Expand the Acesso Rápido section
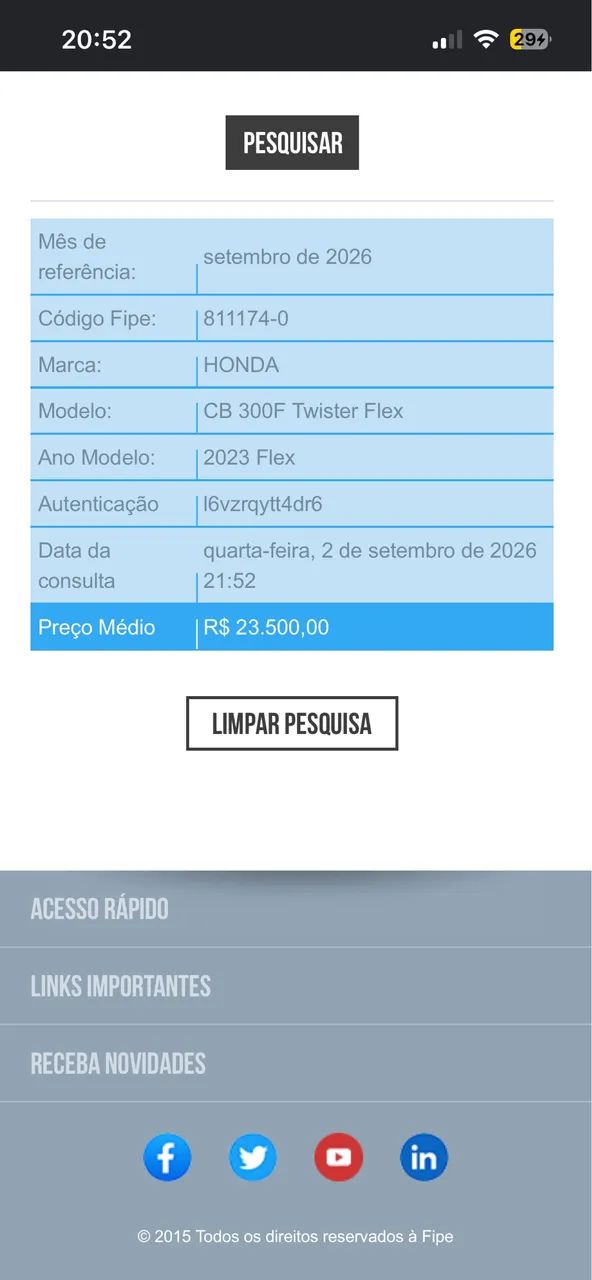Image resolution: width=592 pixels, height=1280 pixels. [296, 909]
